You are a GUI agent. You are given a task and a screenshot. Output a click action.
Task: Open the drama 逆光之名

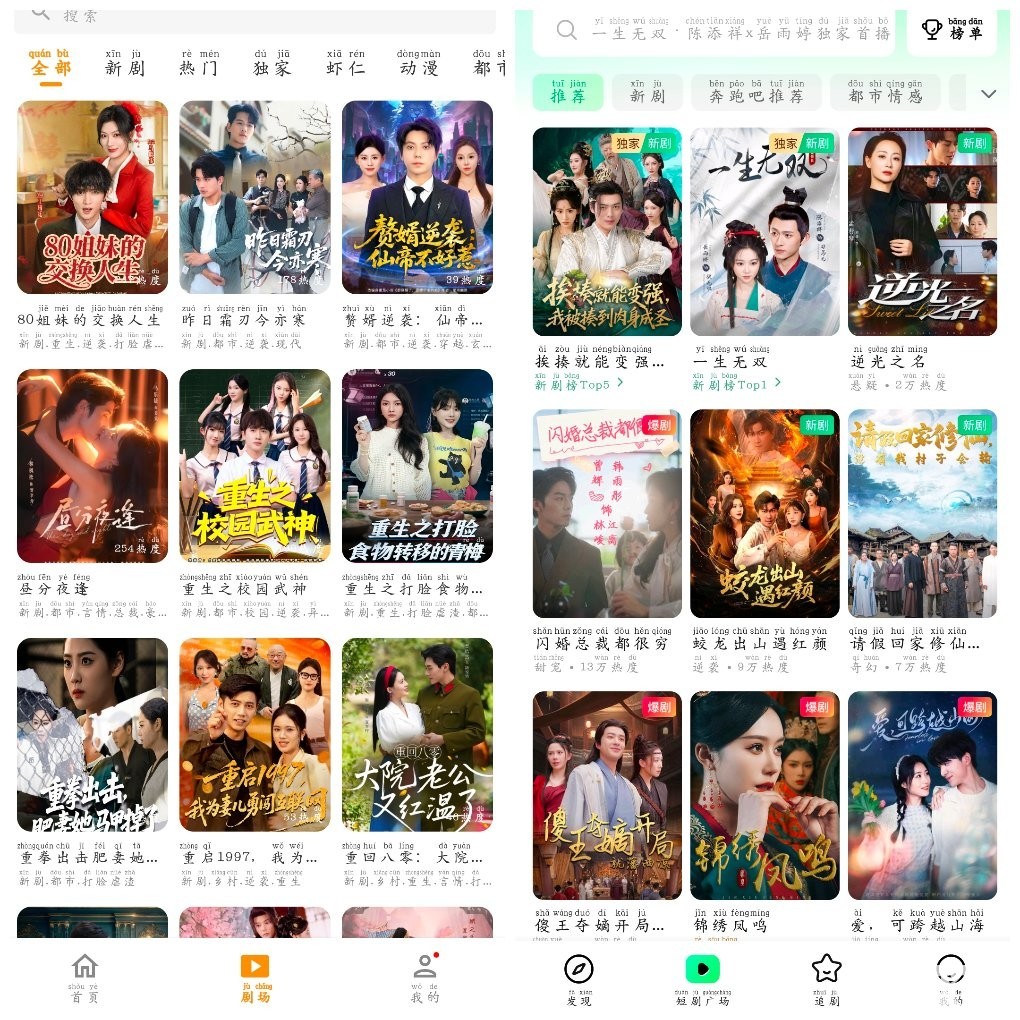tap(922, 232)
